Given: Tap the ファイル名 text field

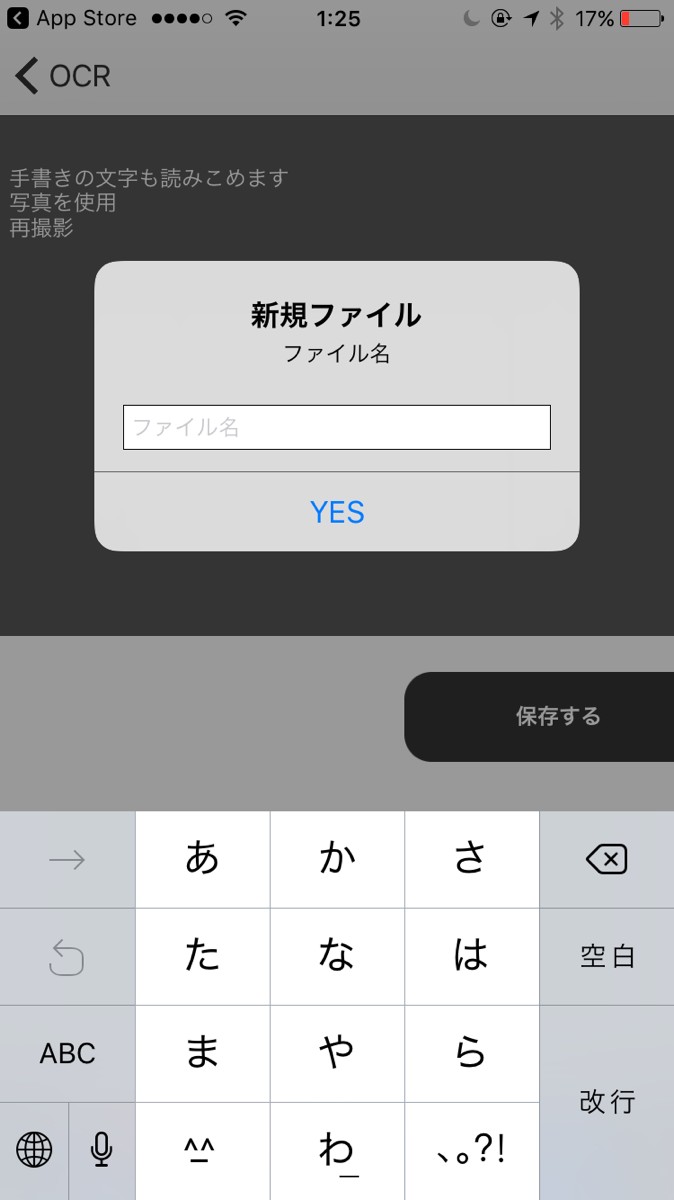Looking at the screenshot, I should pos(336,427).
